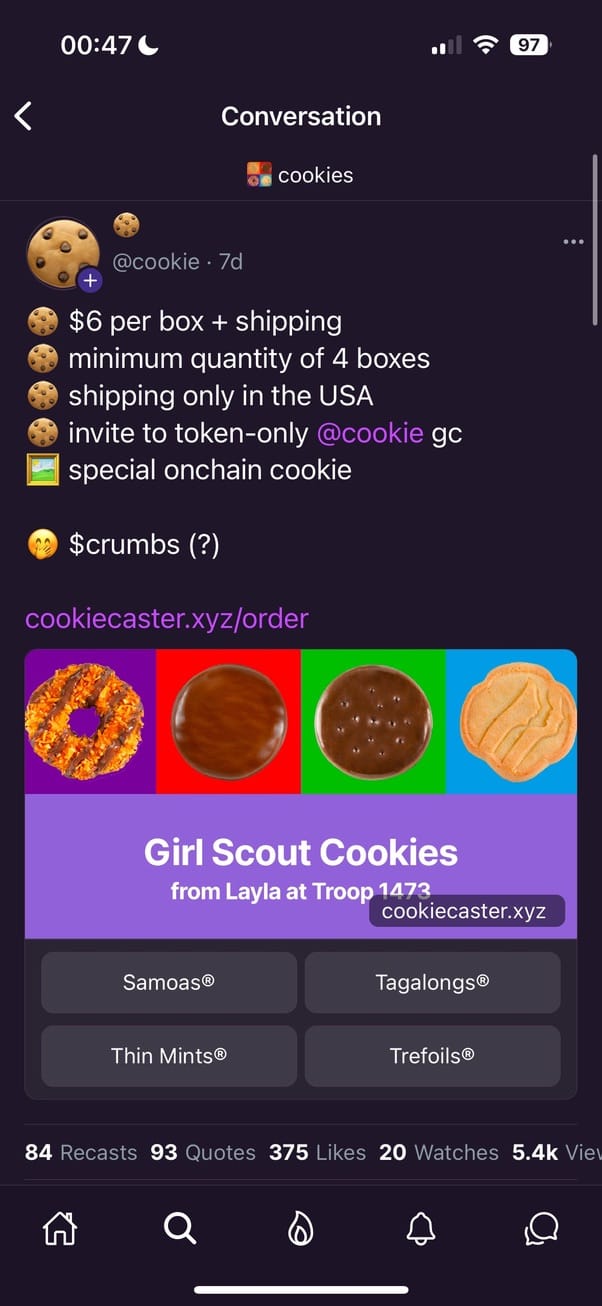
Task: Open the post's three-dot overflow menu
Action: coord(573,242)
